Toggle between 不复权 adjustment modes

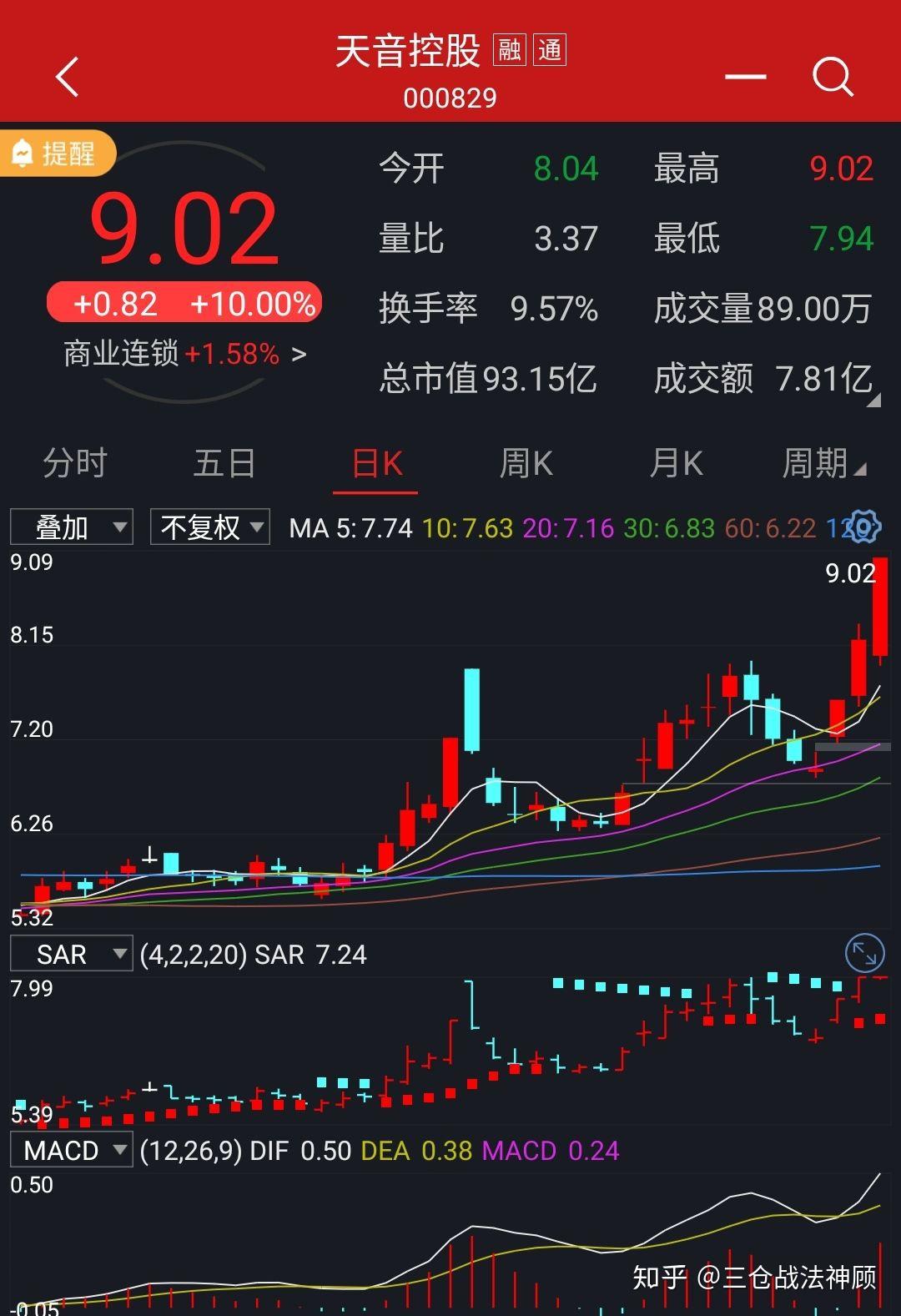click(x=209, y=527)
